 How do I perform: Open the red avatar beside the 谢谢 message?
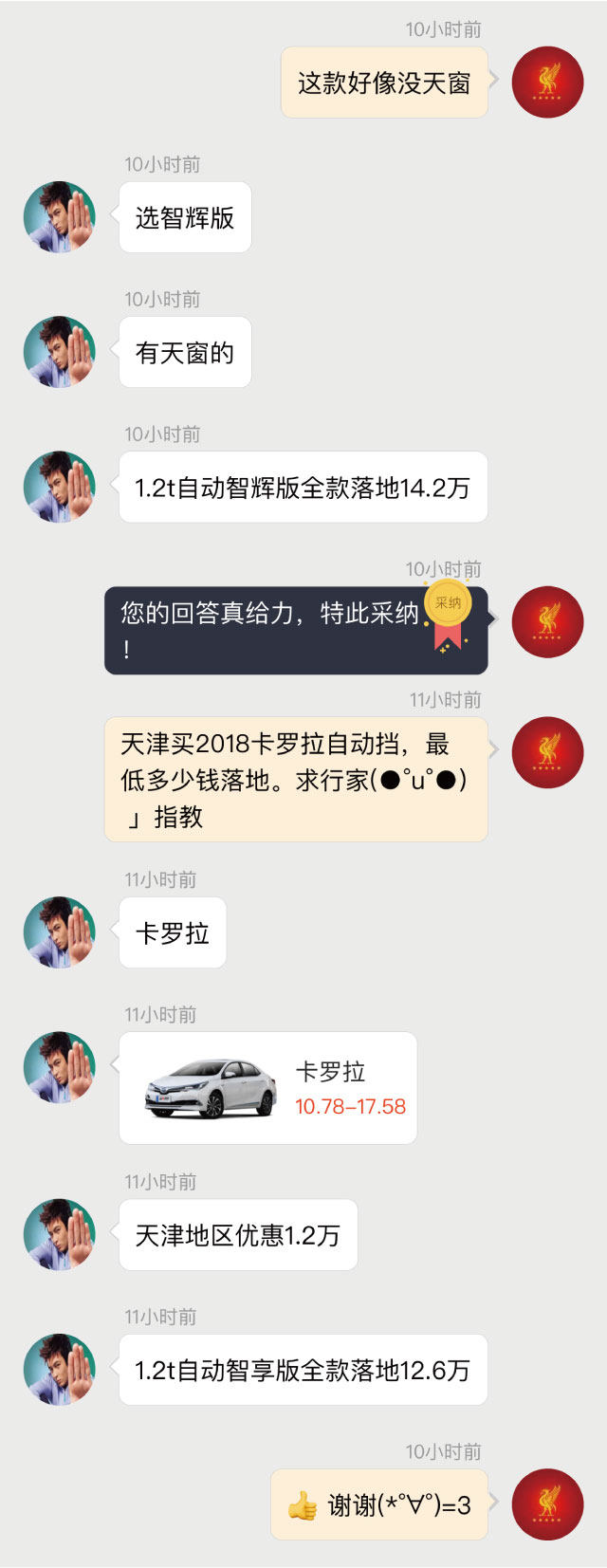[x=547, y=1504]
